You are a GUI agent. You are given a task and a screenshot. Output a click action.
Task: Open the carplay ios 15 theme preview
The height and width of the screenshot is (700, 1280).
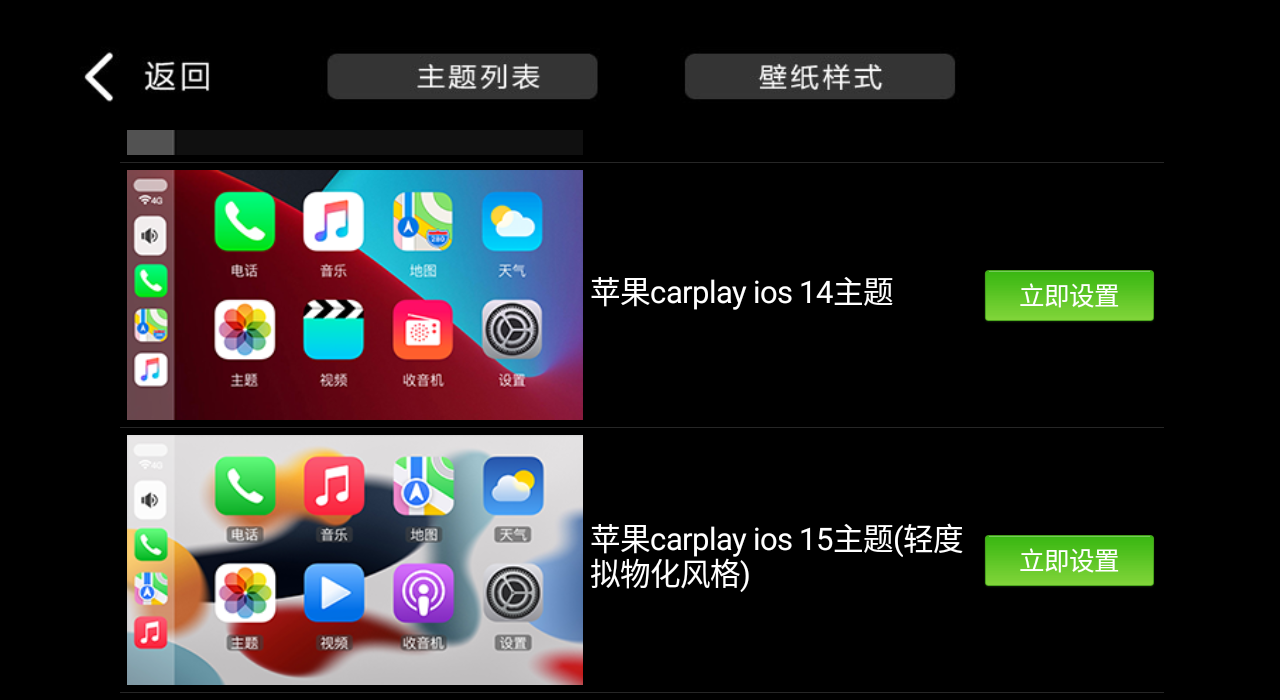[354, 560]
